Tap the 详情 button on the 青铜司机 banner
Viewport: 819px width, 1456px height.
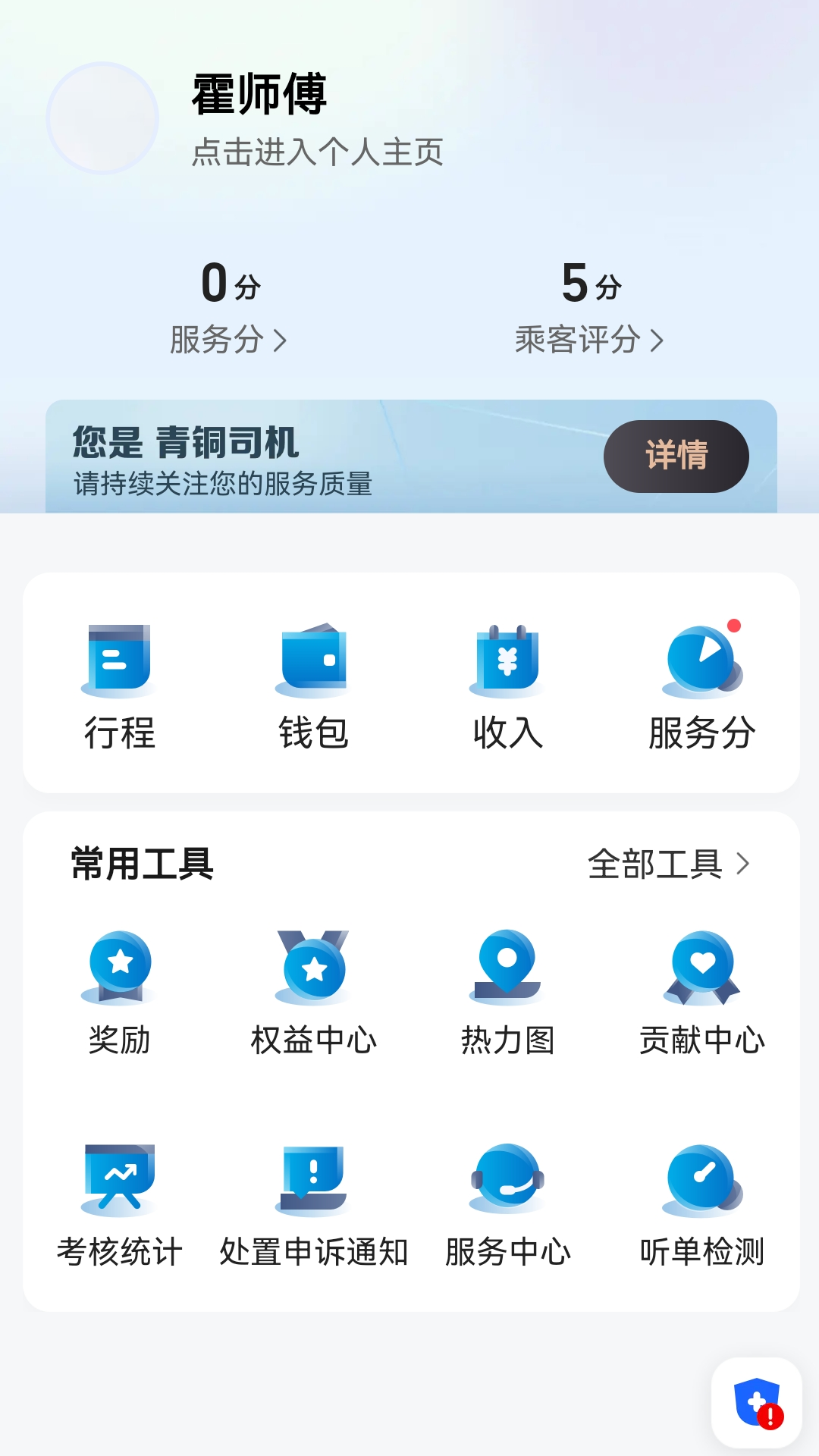pyautogui.click(x=674, y=456)
